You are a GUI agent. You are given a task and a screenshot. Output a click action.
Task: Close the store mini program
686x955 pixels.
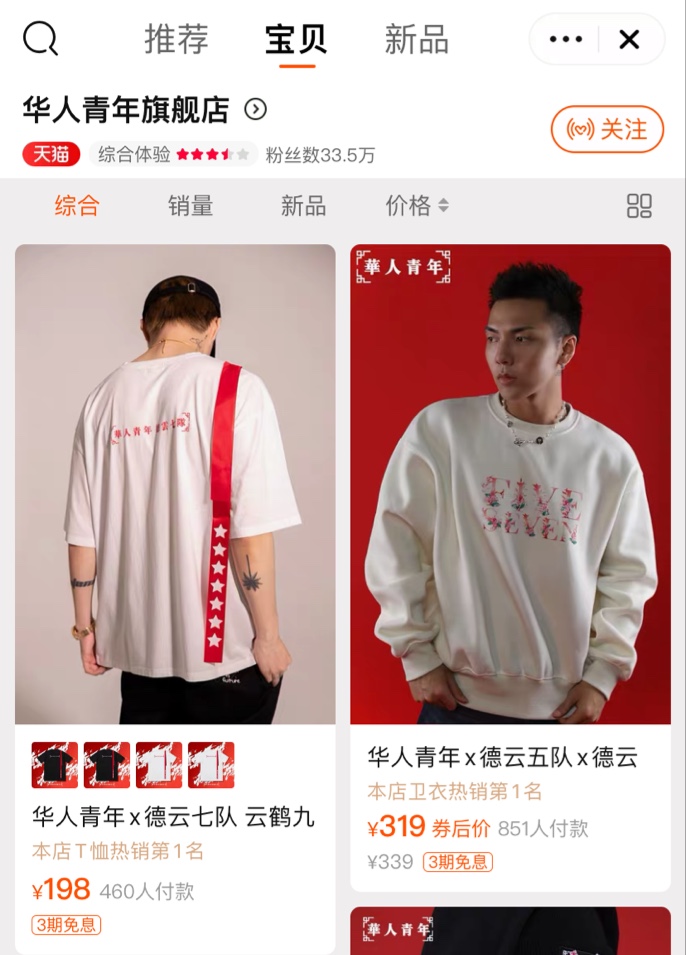click(630, 40)
